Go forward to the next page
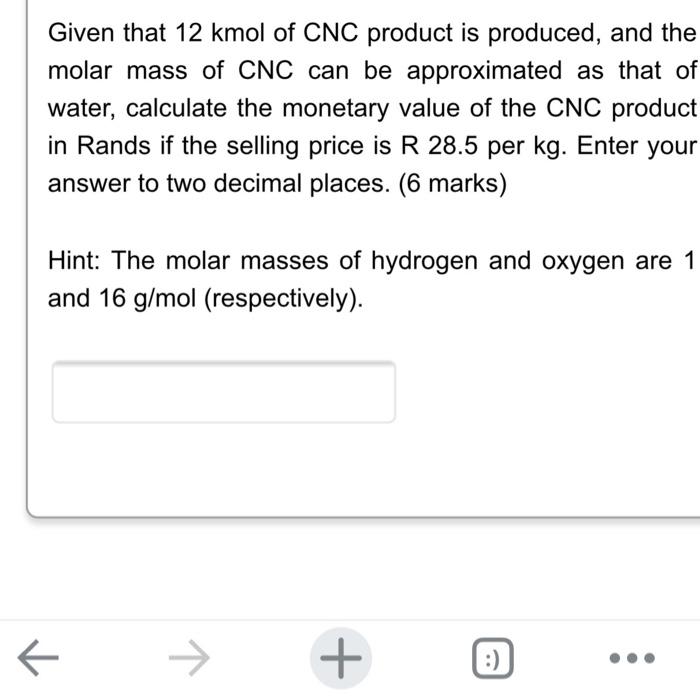This screenshot has width=700, height=697. (189, 657)
